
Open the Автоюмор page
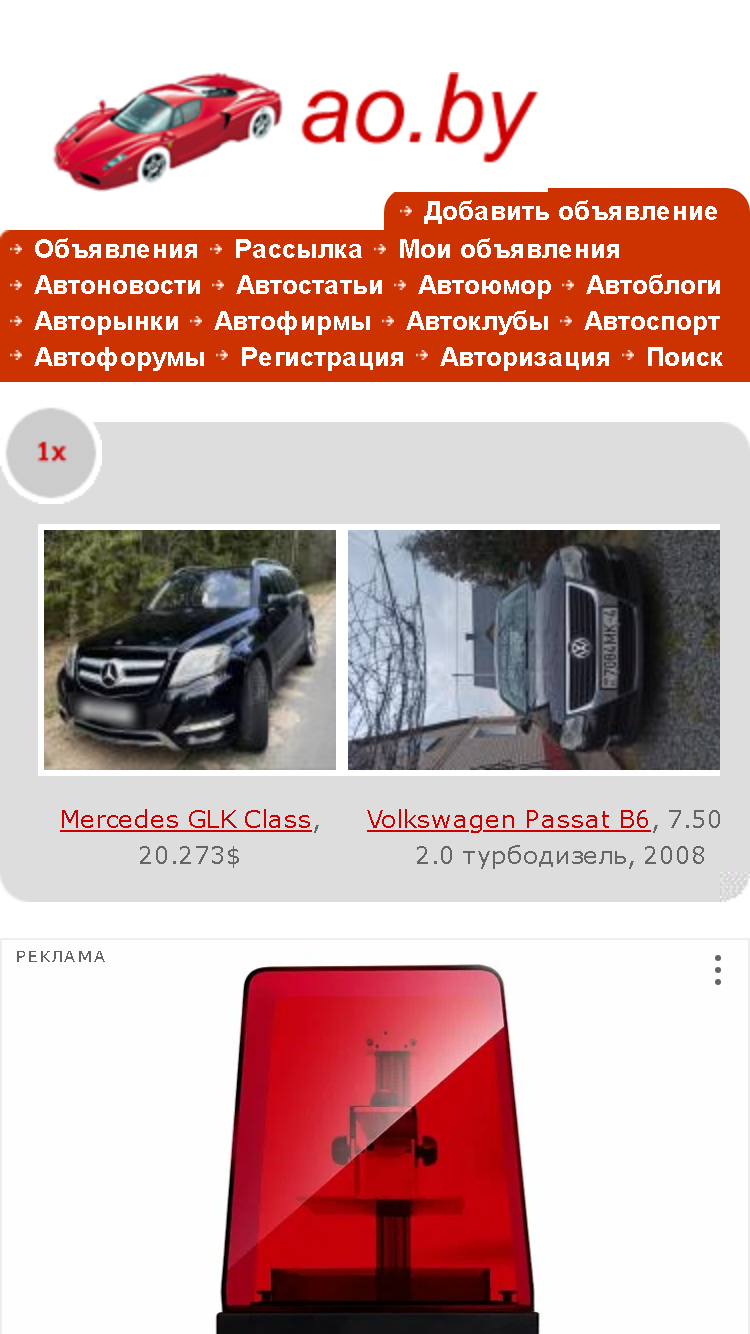pos(485,285)
